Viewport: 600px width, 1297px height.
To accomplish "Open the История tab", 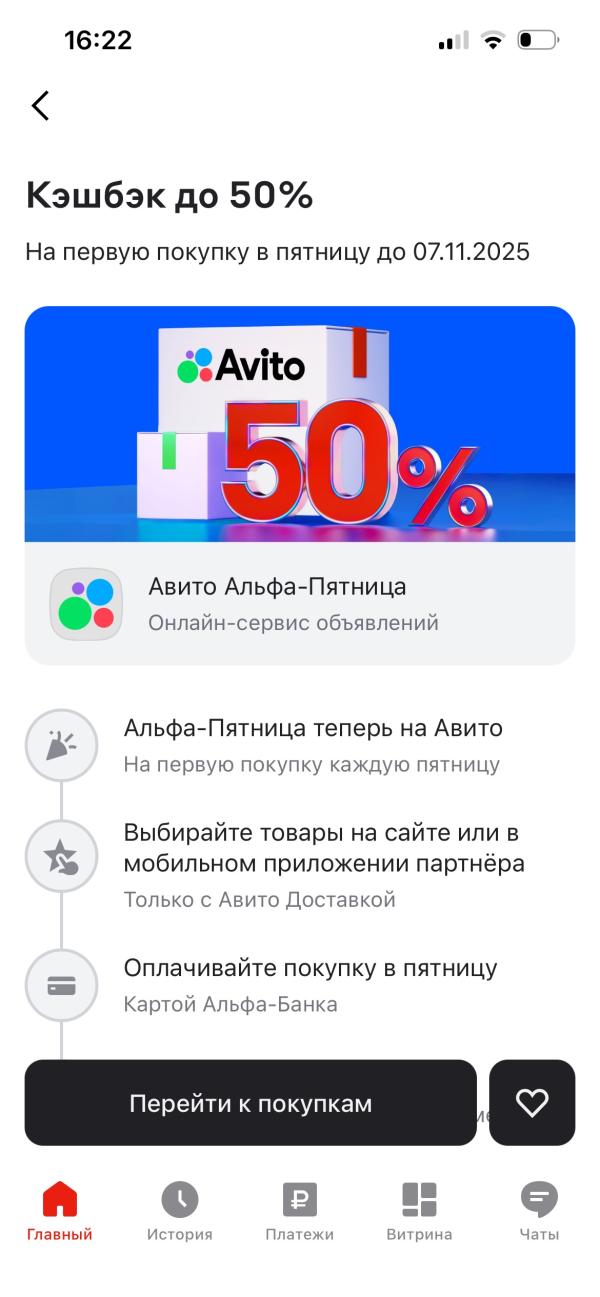I will 180,1211.
